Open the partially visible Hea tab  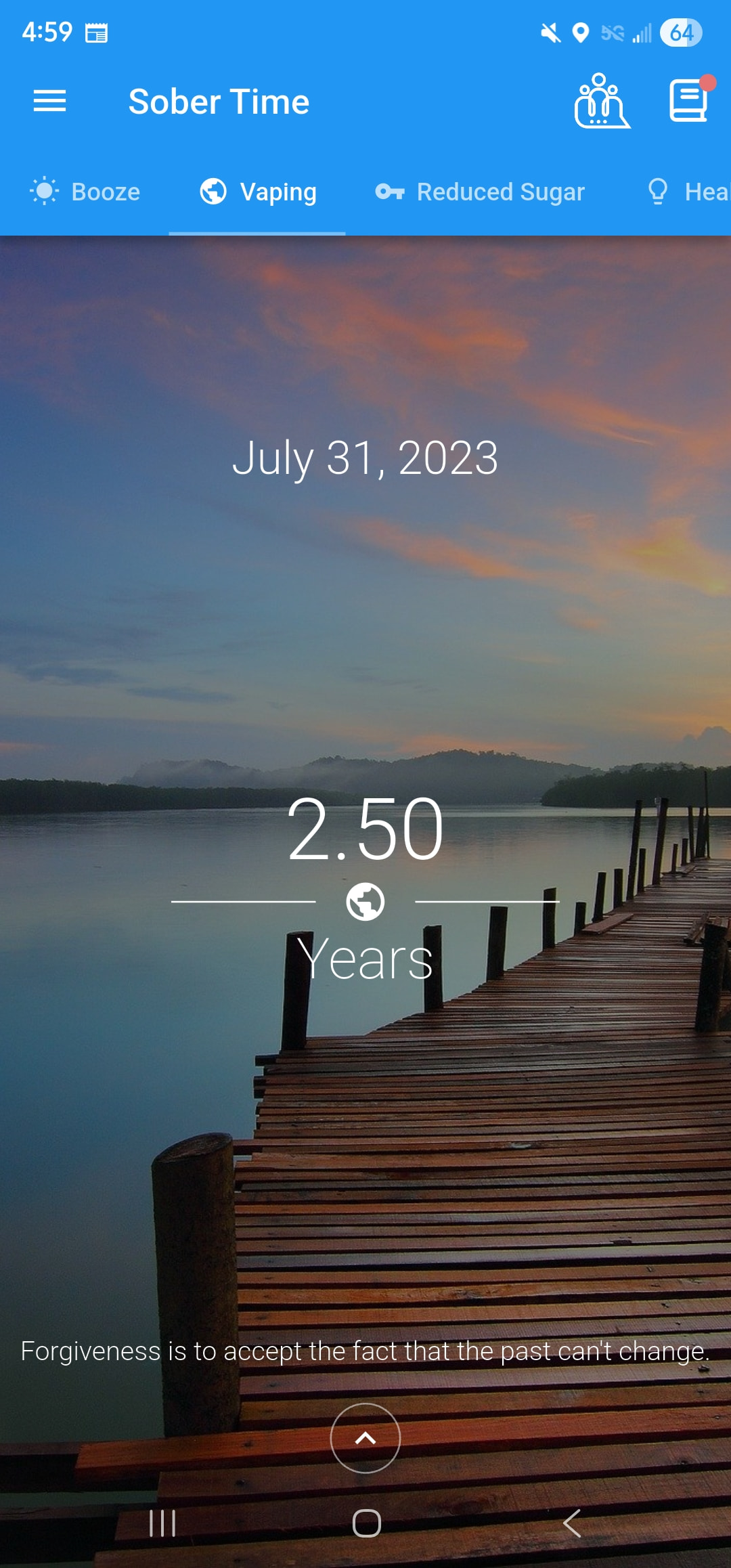pyautogui.click(x=687, y=192)
